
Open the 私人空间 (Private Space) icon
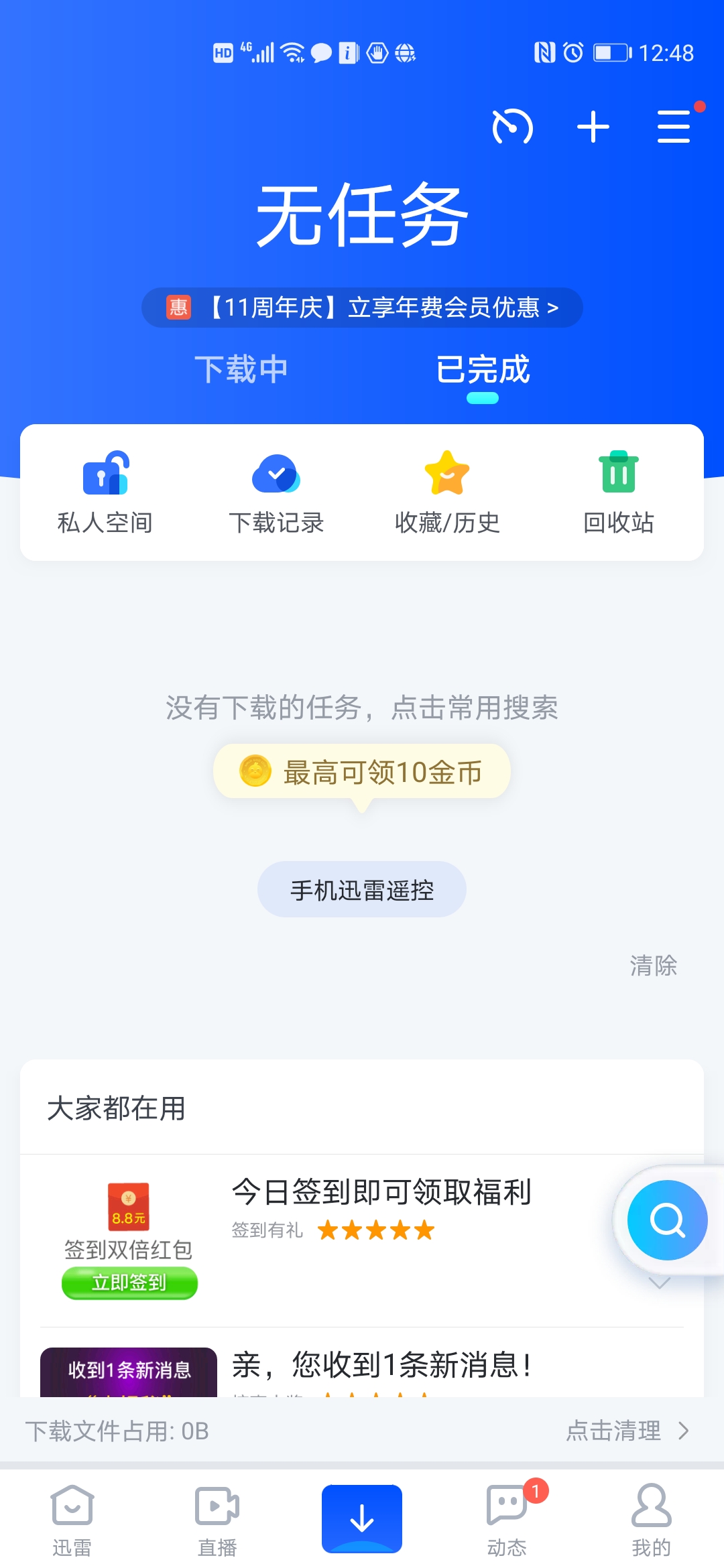[106, 489]
